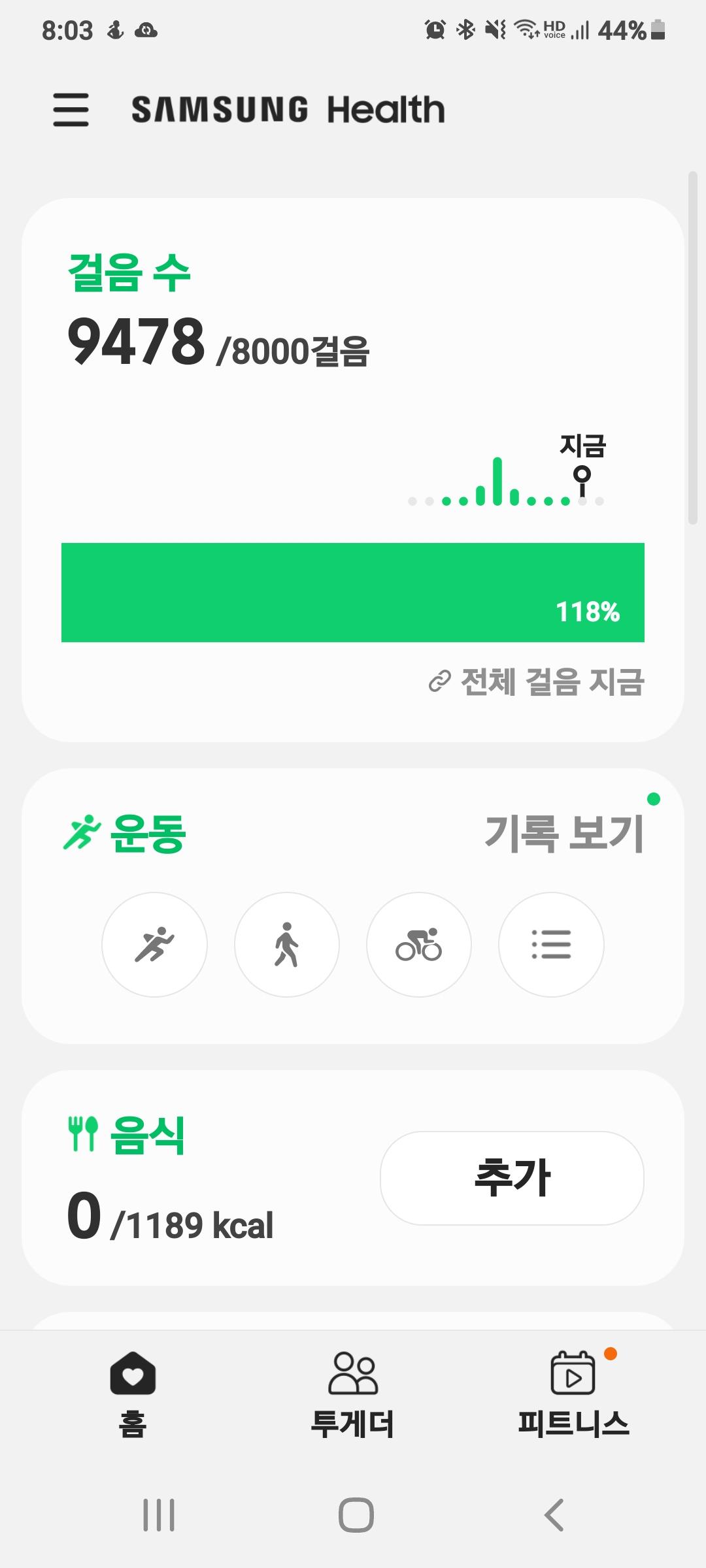This screenshot has height=1568, width=706.
Task: Go back with the system back button
Action: pos(554,1514)
